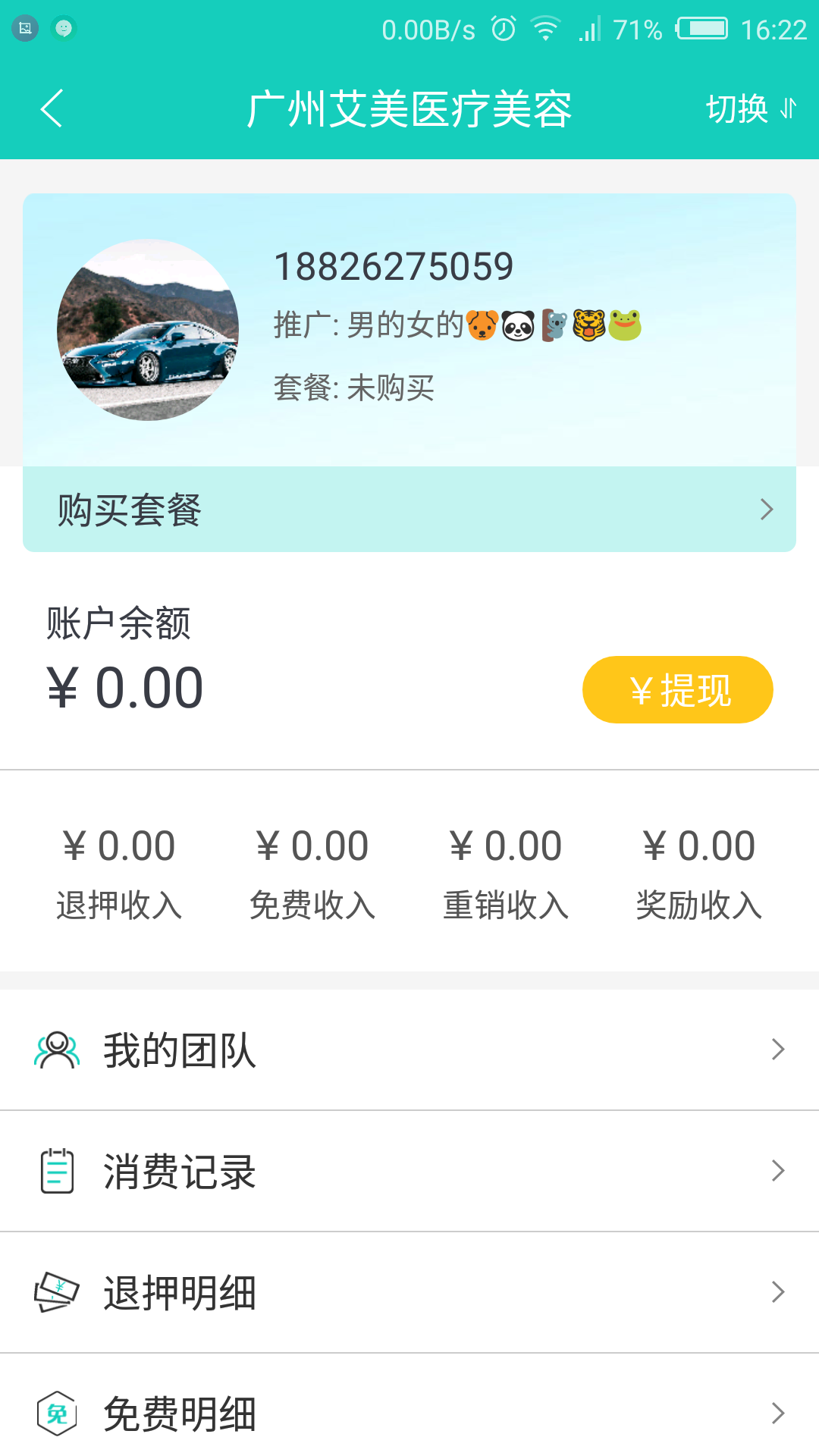Open the 购买套餐 purchase row

pyautogui.click(x=409, y=509)
